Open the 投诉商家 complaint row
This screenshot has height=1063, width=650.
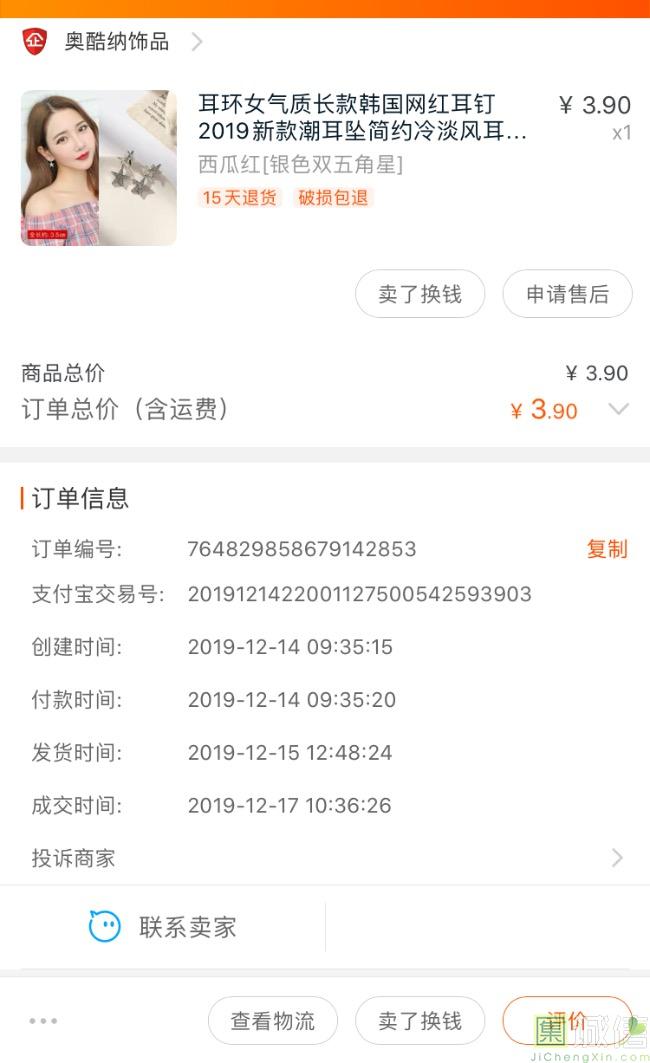click(325, 858)
